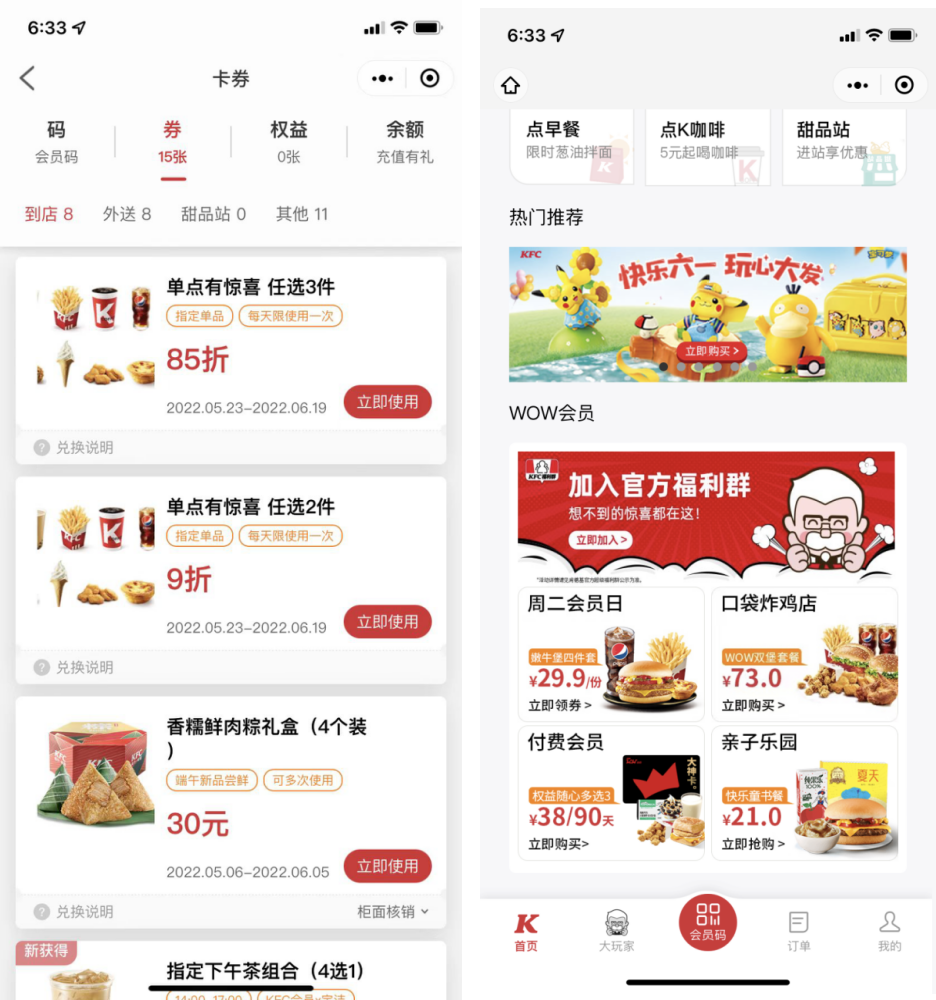Expand the 柜面核销 dropdown

pyautogui.click(x=394, y=911)
